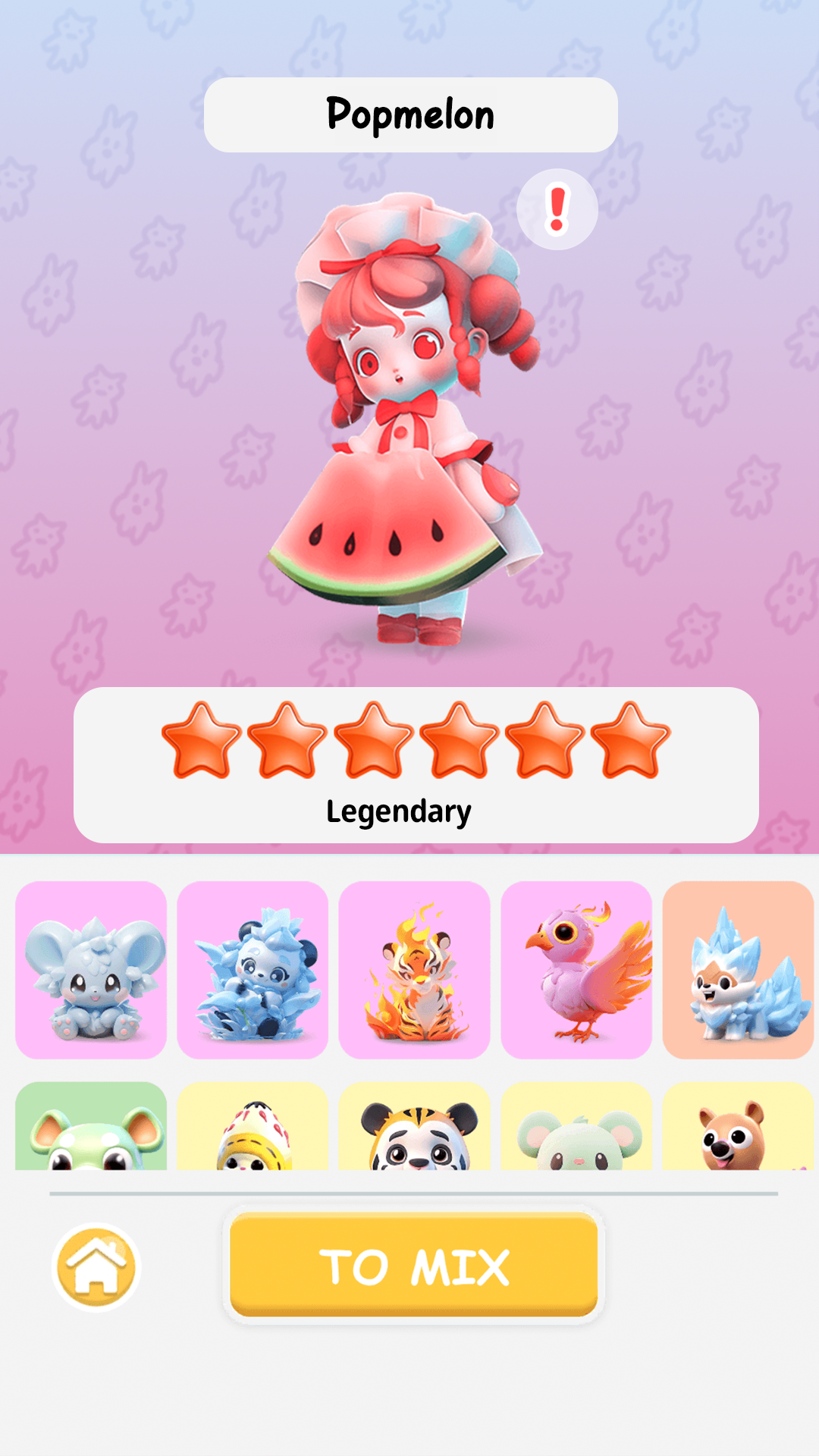Select the pale green mouse character
Viewport: 819px width, 1456px height.
point(576,1128)
